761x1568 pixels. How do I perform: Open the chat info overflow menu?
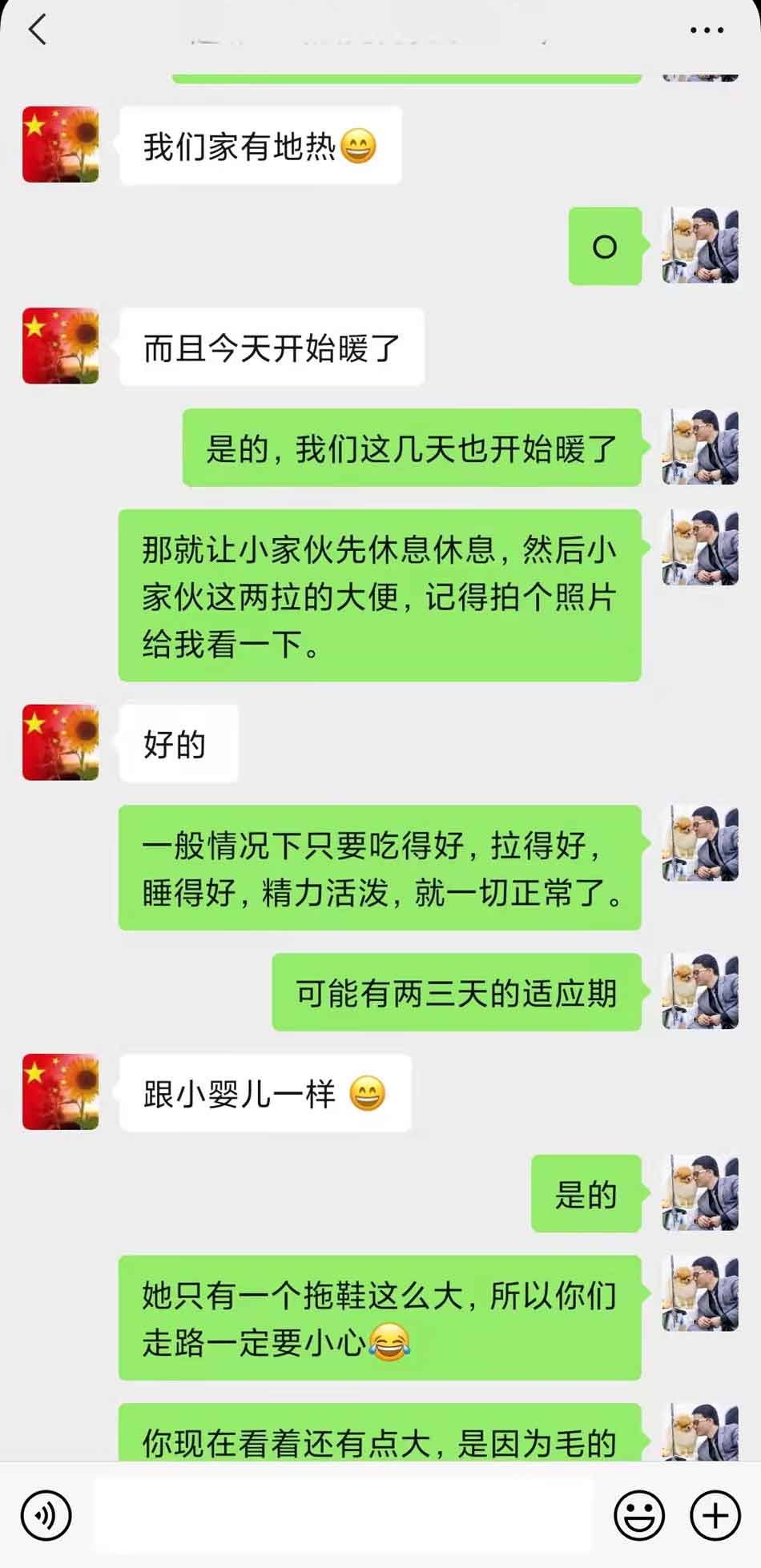(707, 30)
